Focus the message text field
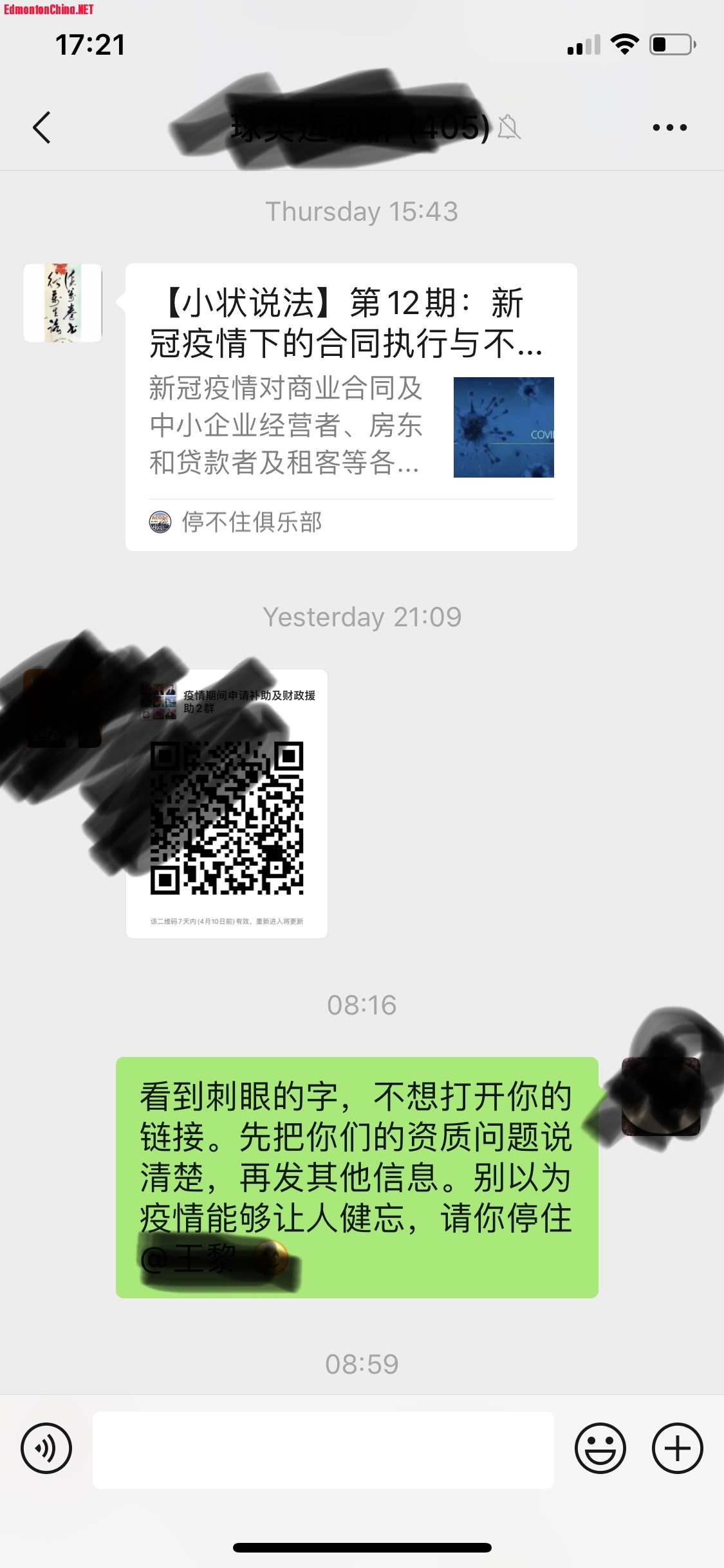 point(323,1450)
